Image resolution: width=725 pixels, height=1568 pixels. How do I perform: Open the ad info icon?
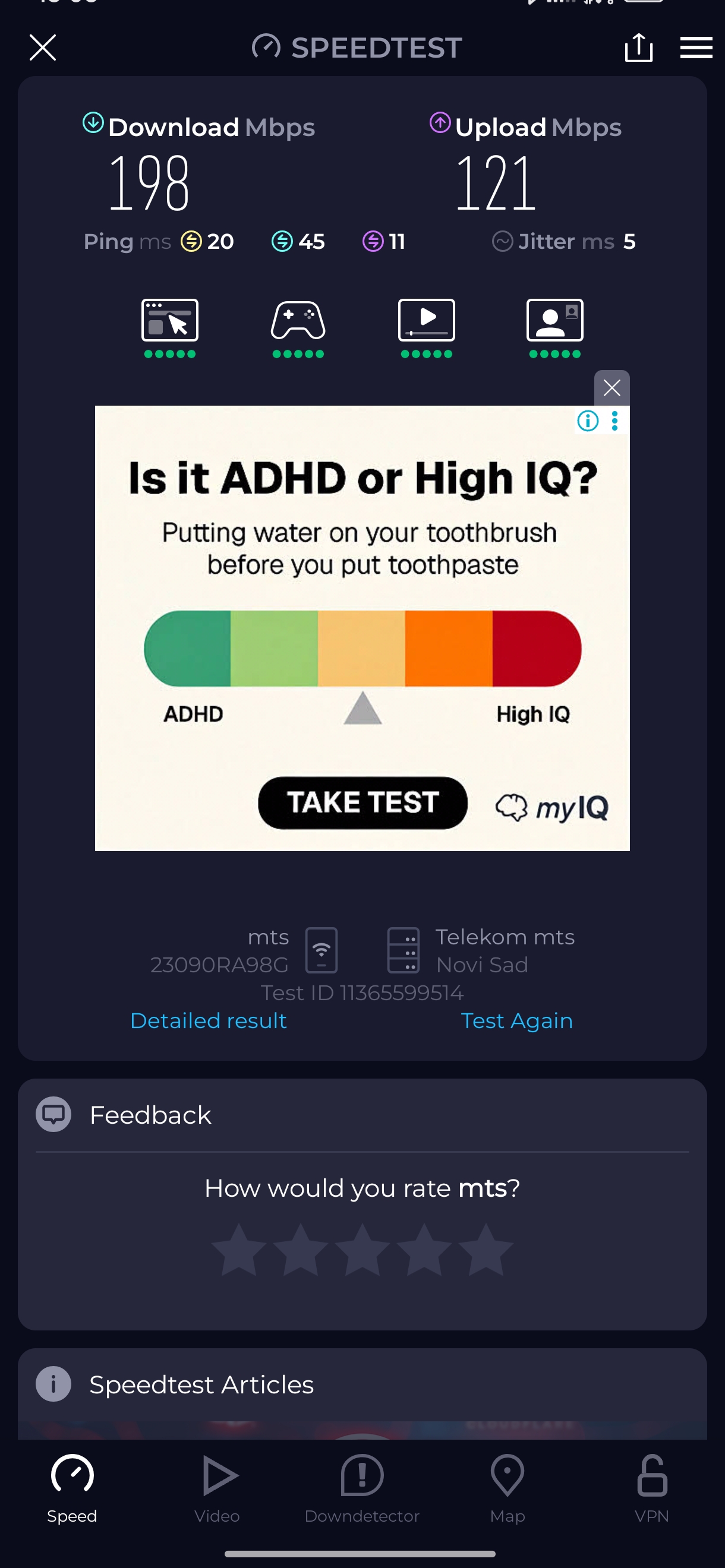pos(588,421)
